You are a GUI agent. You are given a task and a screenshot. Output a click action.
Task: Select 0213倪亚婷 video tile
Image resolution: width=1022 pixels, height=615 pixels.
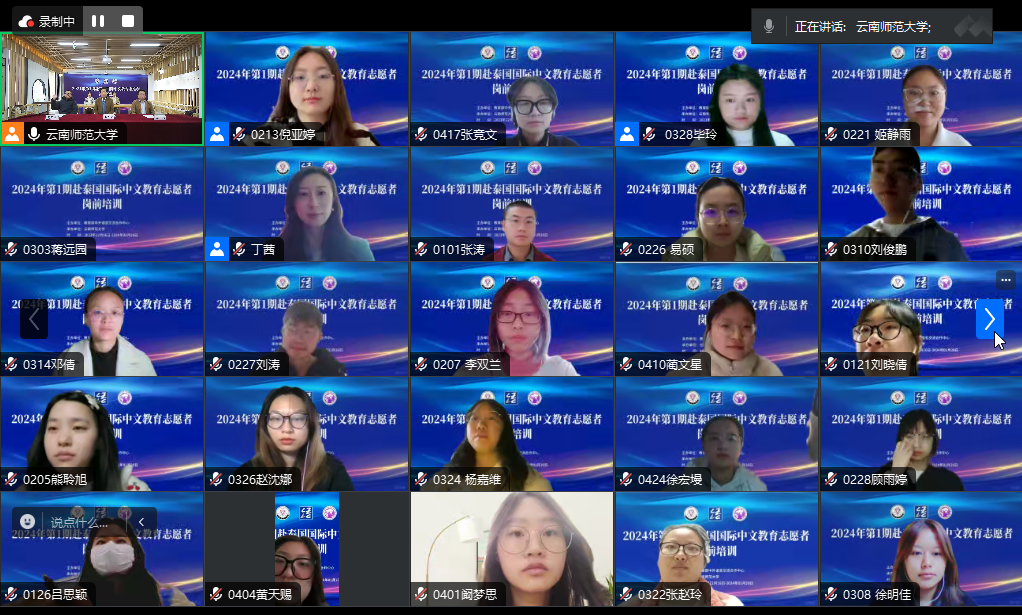click(306, 88)
